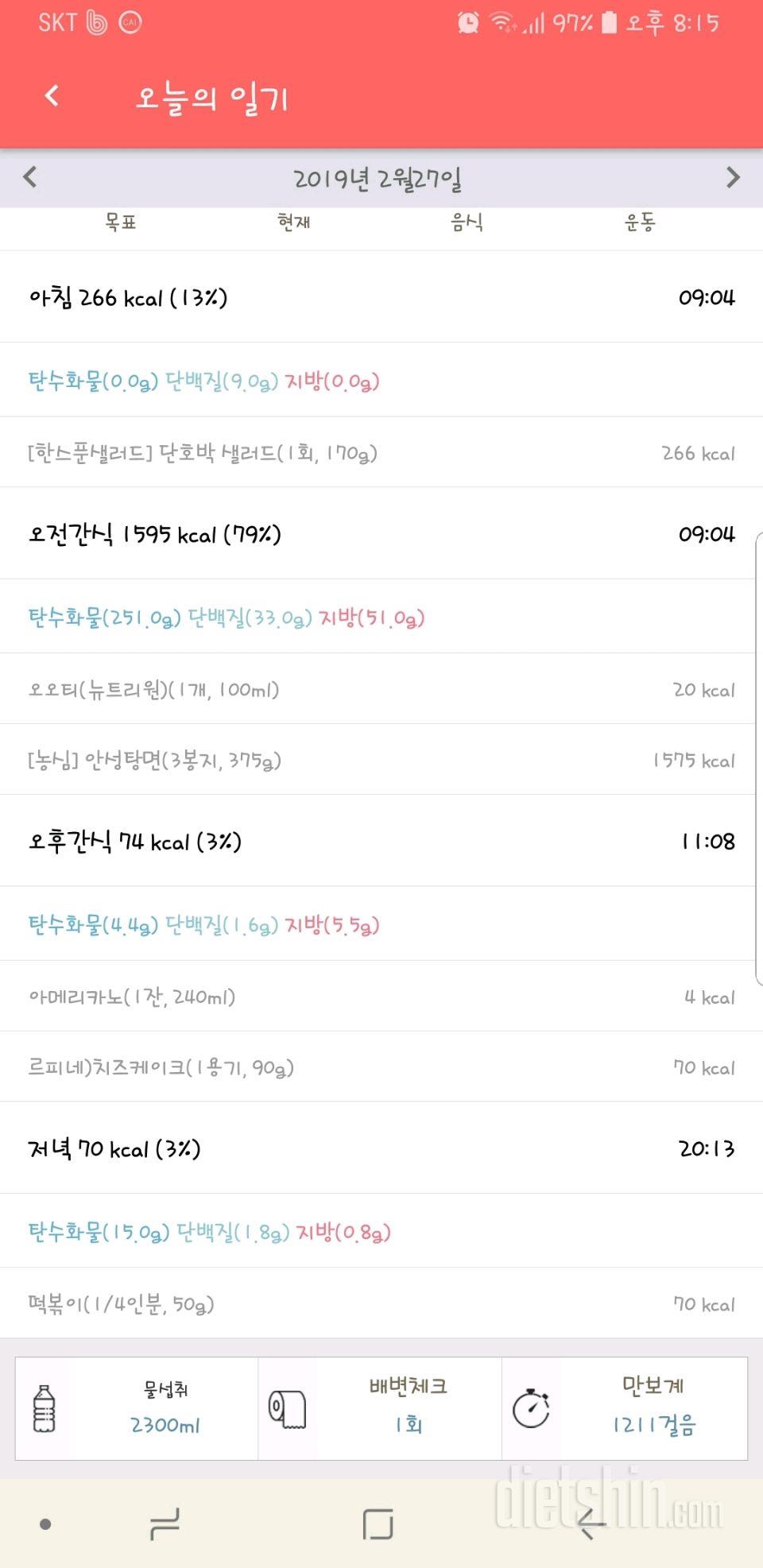Open 만보계 step counter

[625, 1408]
